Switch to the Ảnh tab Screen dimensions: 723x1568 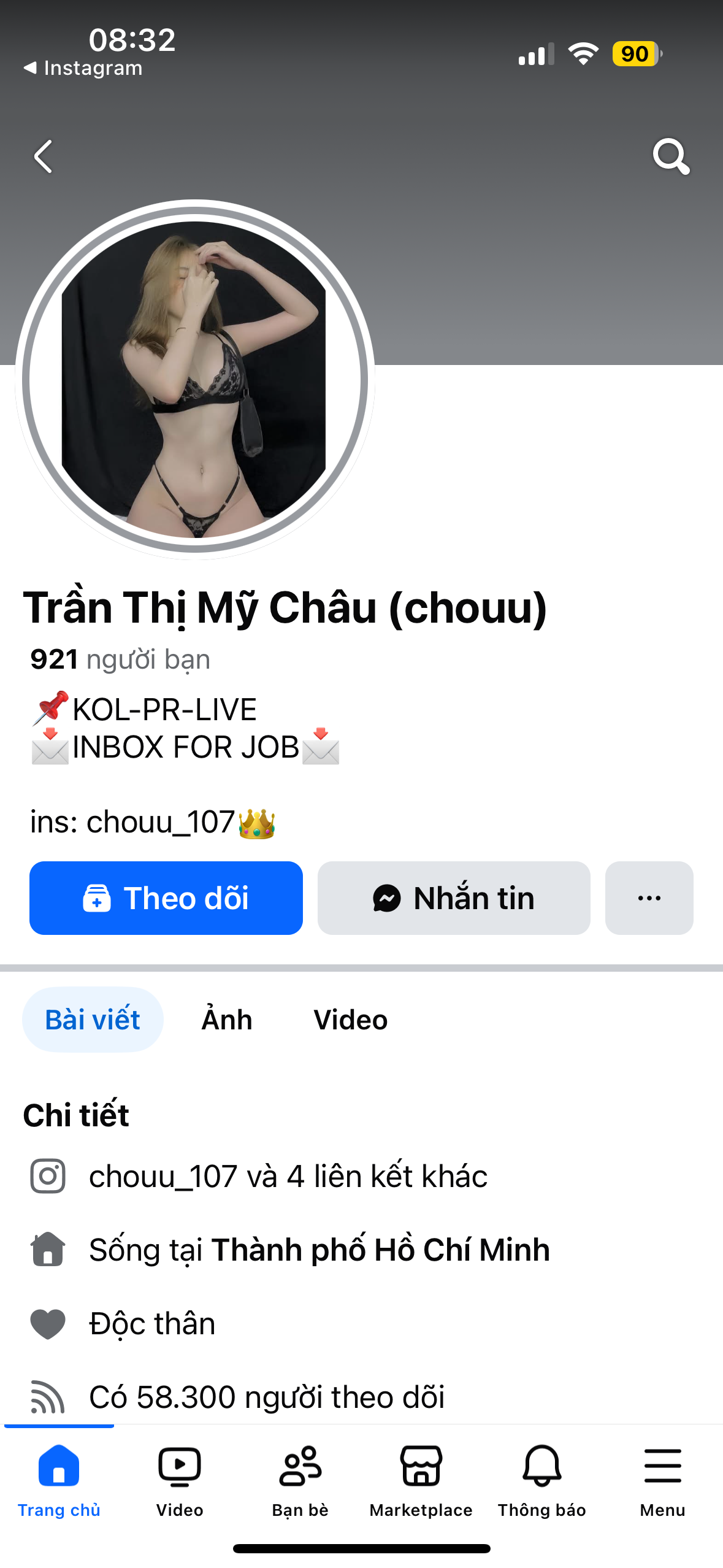tap(227, 1020)
